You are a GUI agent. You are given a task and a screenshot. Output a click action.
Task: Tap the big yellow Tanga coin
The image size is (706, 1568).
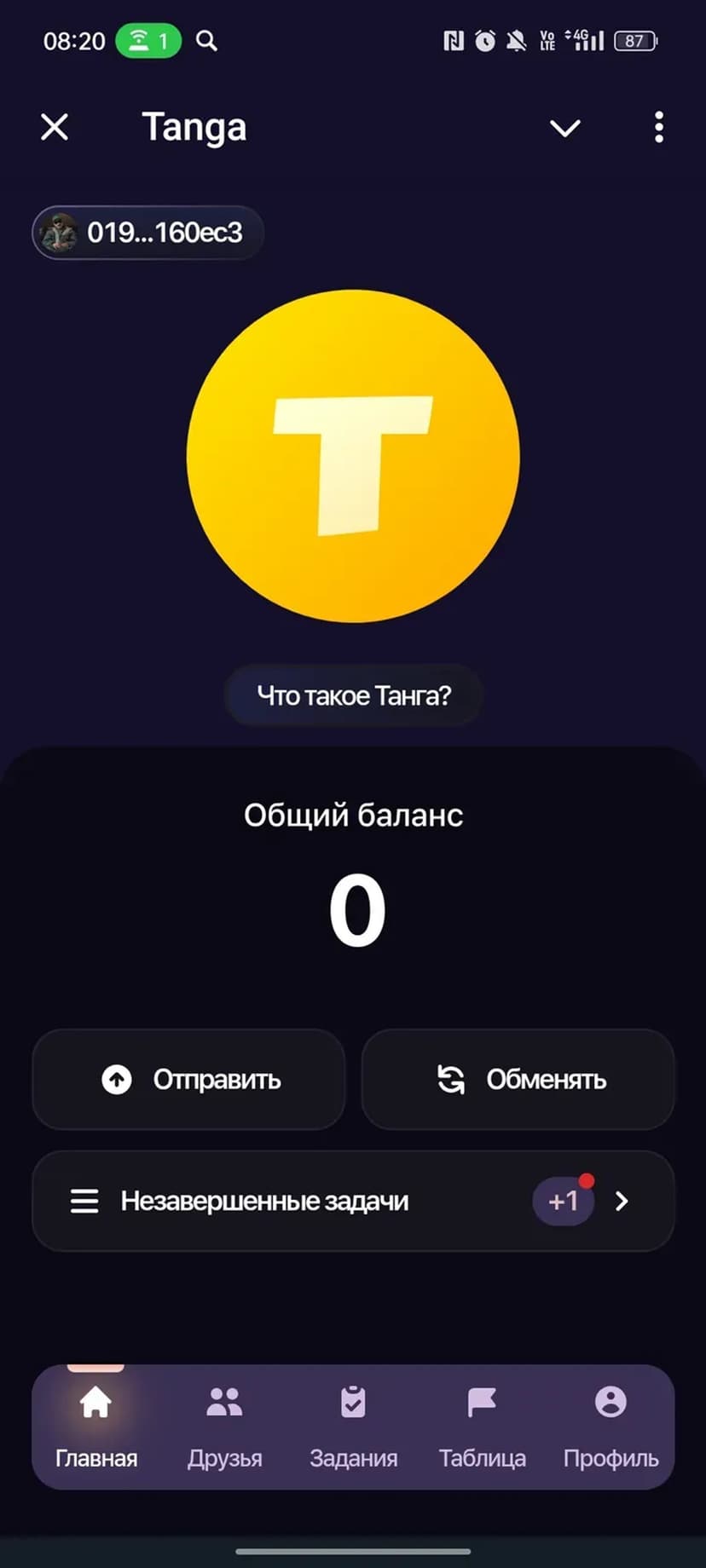pyautogui.click(x=353, y=456)
